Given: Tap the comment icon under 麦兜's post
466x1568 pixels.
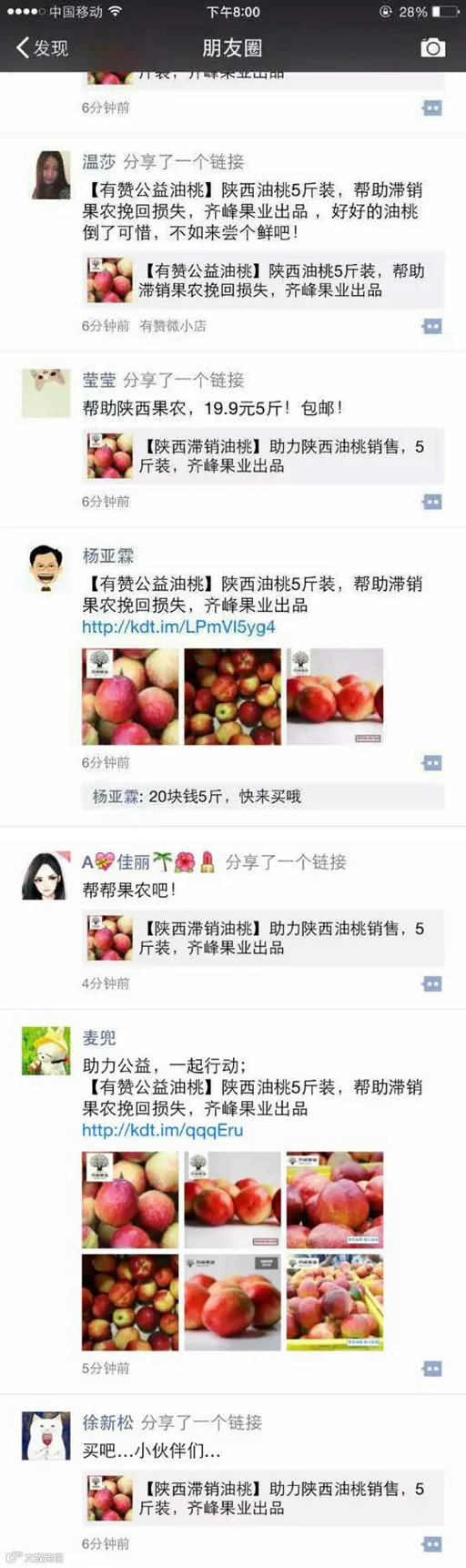Looking at the screenshot, I should pos(431,1369).
